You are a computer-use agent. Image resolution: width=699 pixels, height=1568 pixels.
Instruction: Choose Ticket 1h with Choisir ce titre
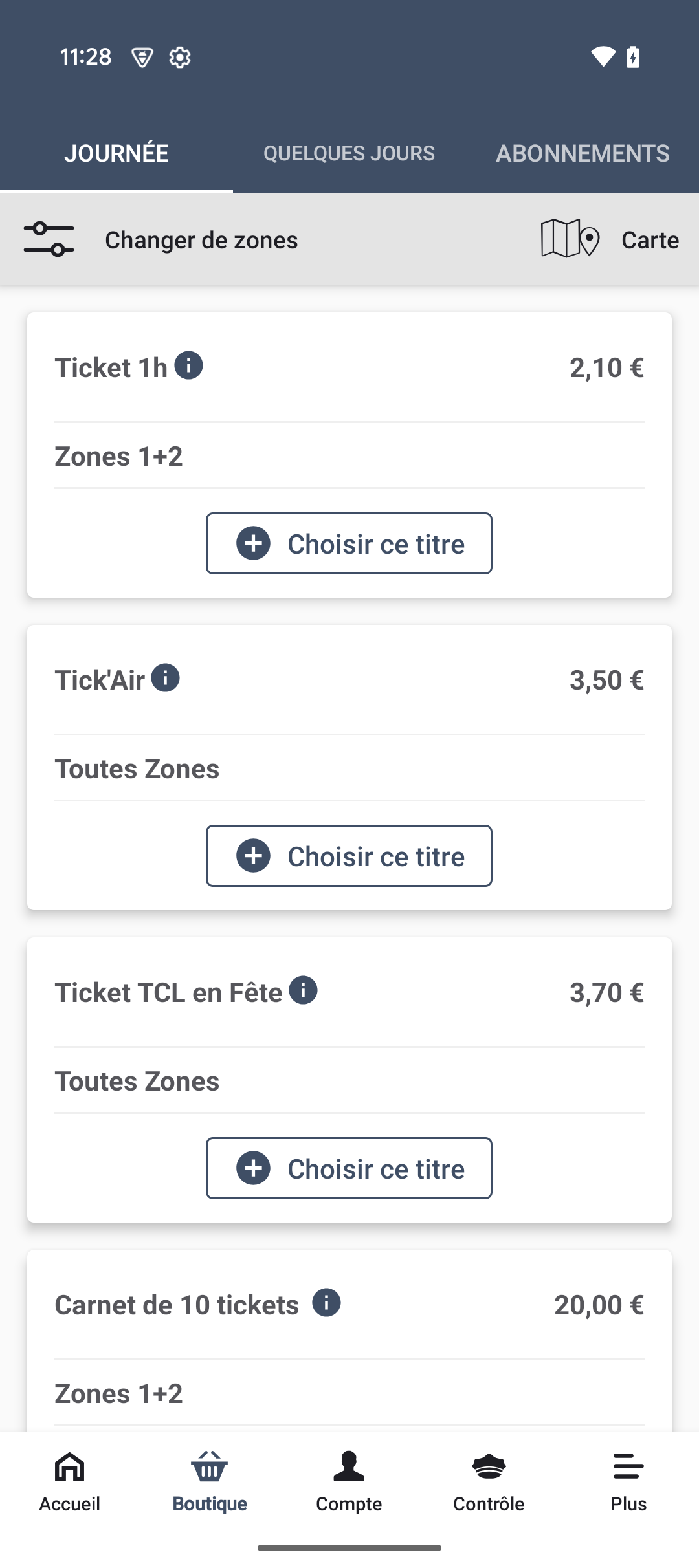(x=349, y=543)
